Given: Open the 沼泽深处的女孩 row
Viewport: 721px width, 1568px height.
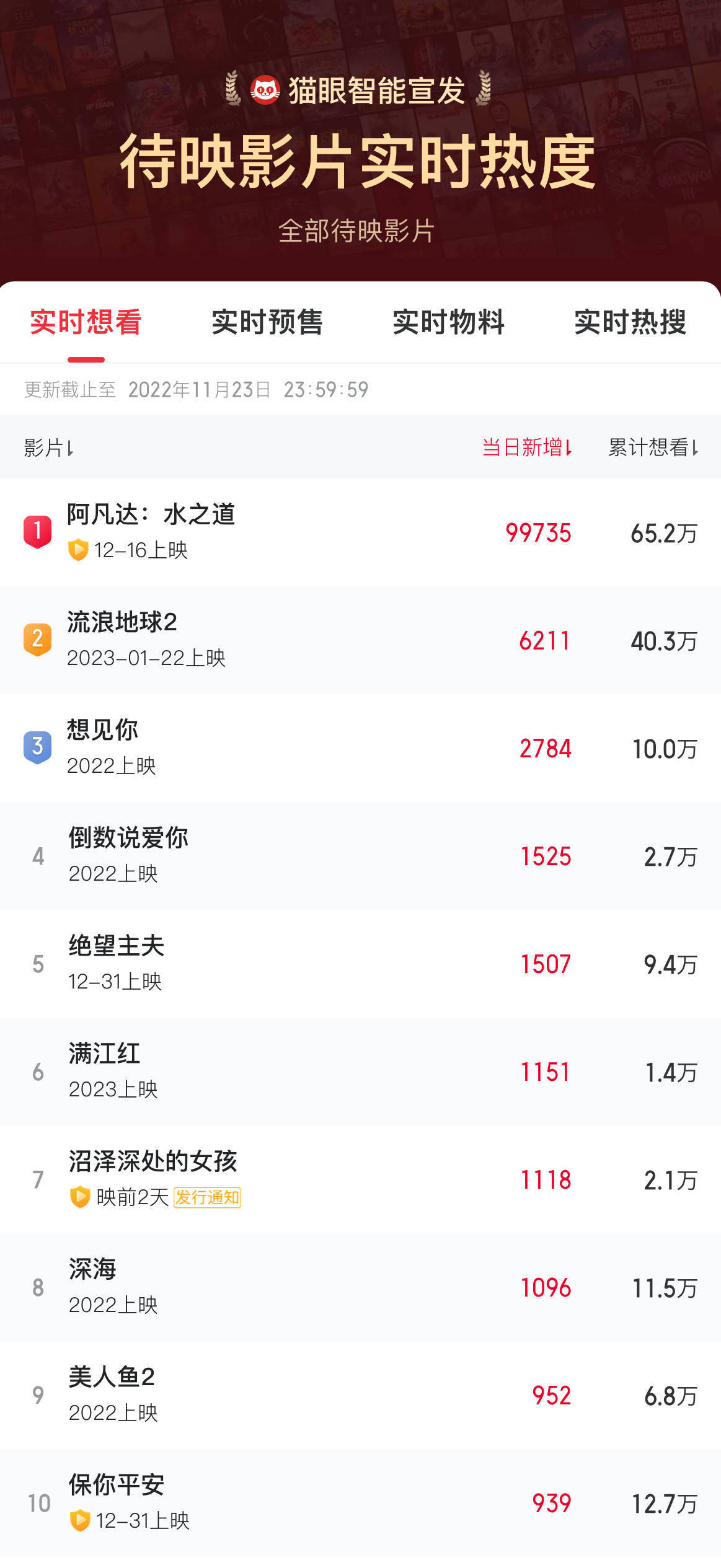Looking at the screenshot, I should [360, 1179].
